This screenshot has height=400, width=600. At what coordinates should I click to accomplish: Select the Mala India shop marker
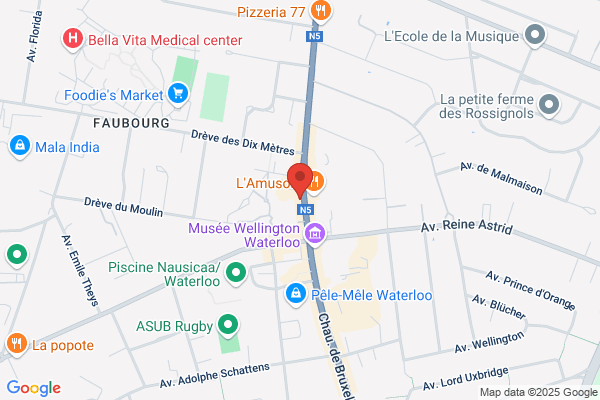pos(20,146)
